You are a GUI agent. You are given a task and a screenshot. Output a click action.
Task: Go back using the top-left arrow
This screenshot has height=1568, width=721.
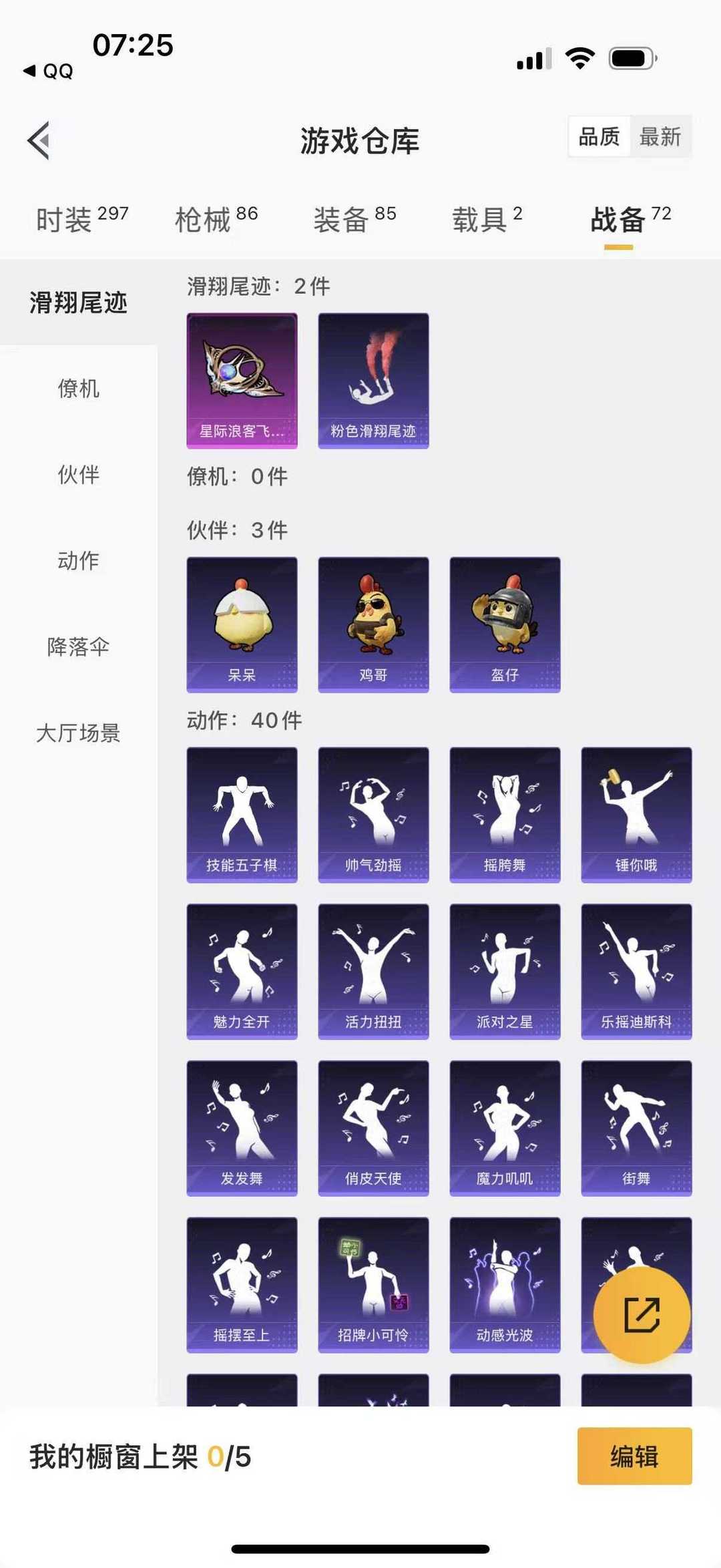point(39,140)
